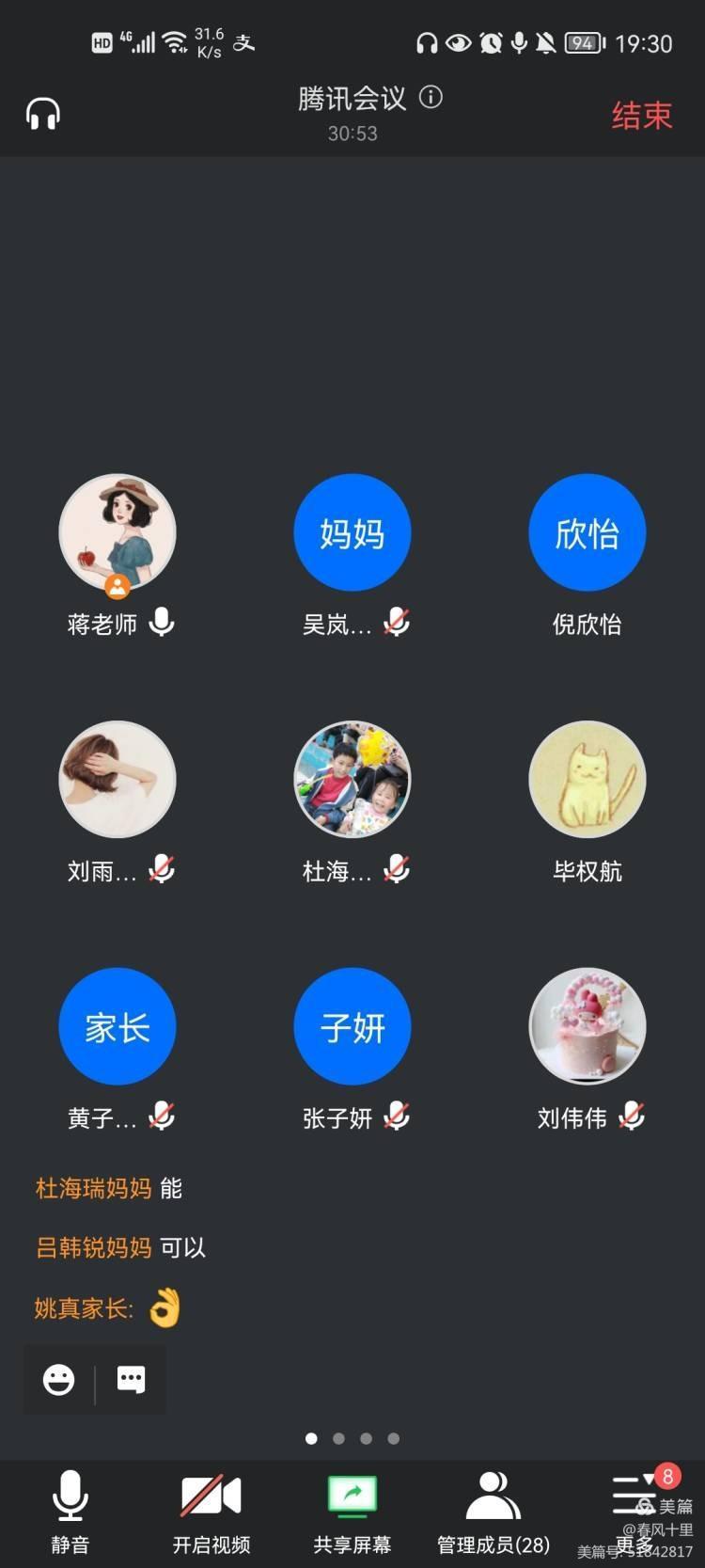Open 管理成员(28) member list

[x=493, y=1511]
